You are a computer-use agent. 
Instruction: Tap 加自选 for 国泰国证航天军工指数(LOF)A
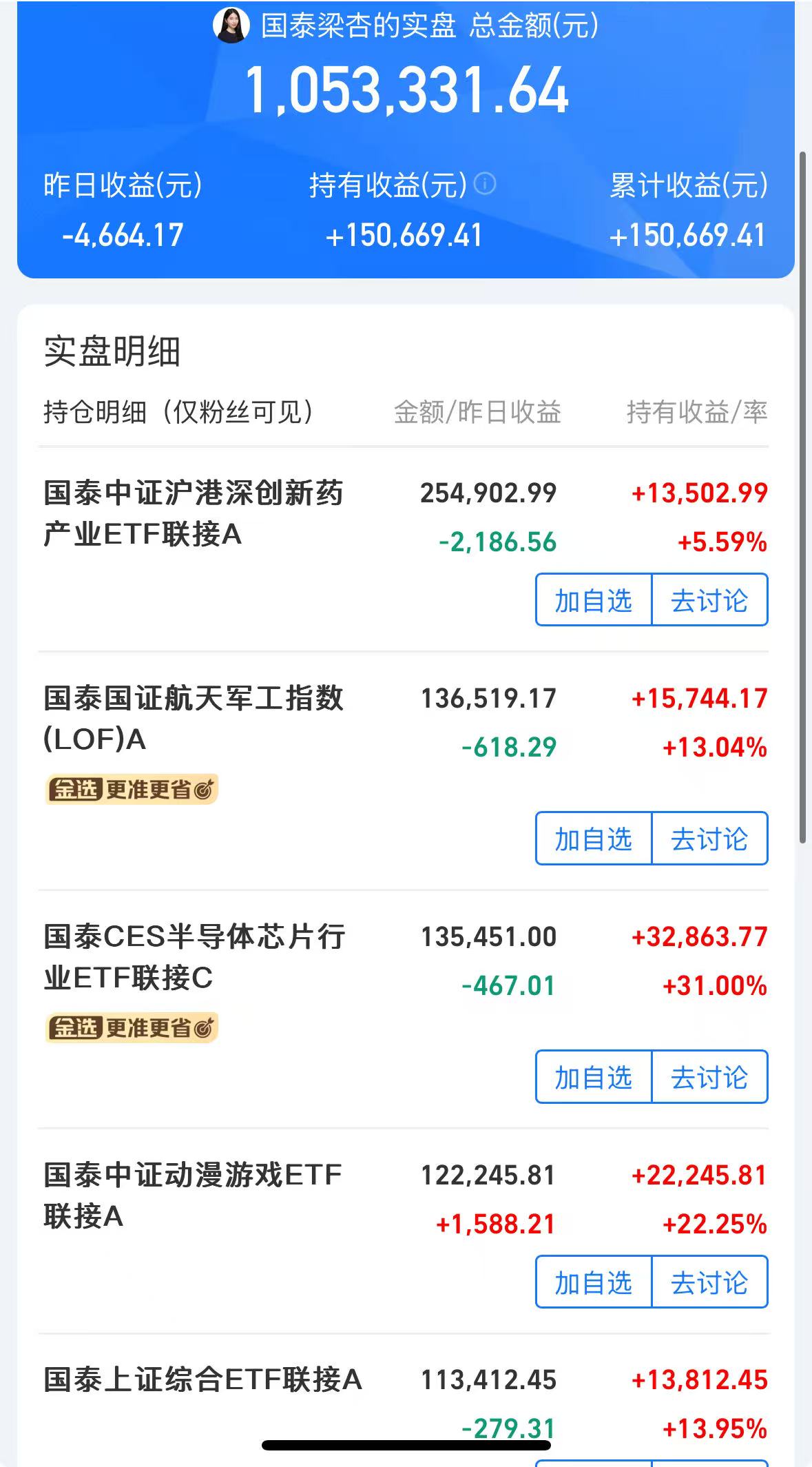[593, 839]
